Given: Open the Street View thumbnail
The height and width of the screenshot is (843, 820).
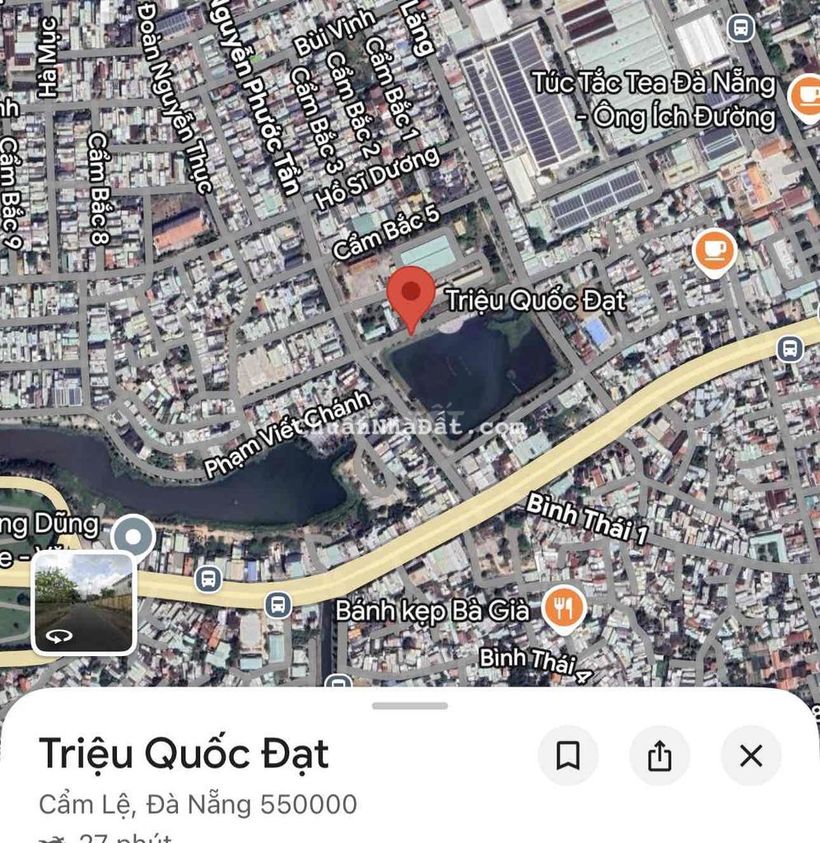Looking at the screenshot, I should (84, 603).
